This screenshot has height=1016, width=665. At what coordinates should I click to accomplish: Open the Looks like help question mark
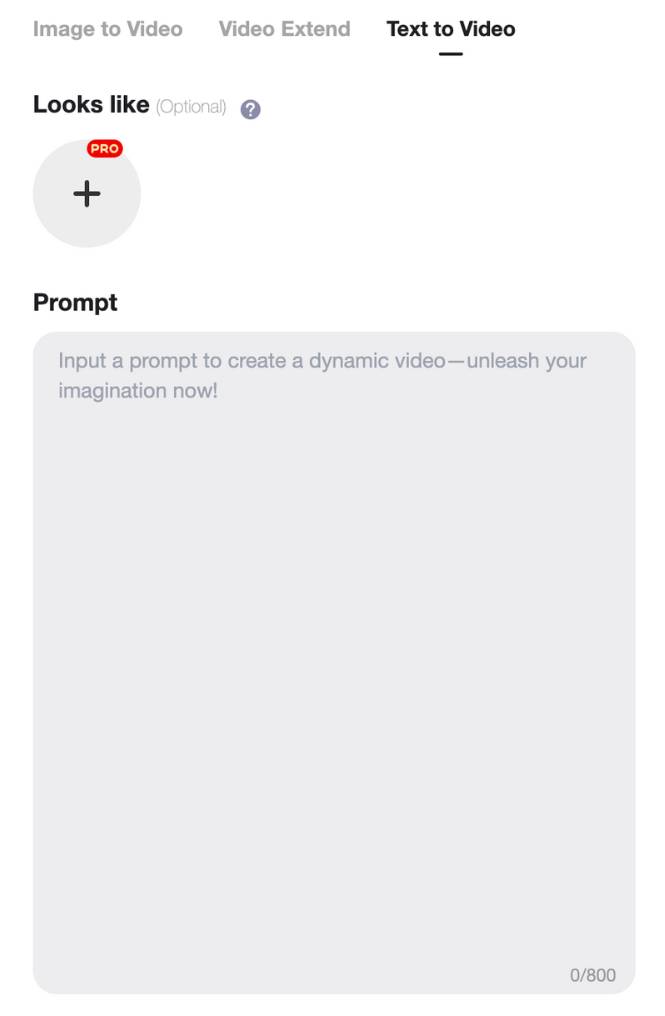click(251, 109)
